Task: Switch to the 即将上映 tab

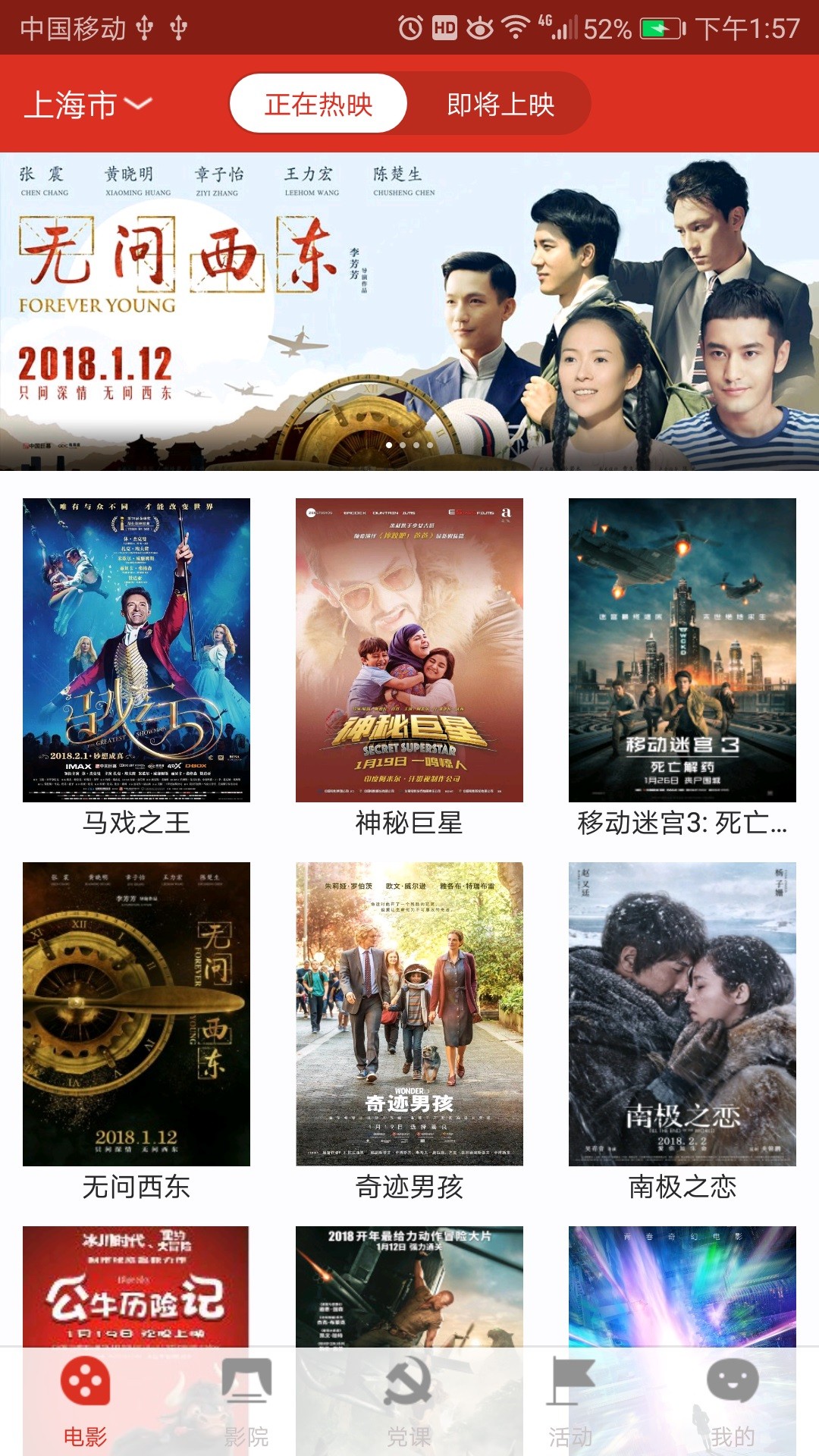Action: [x=500, y=104]
